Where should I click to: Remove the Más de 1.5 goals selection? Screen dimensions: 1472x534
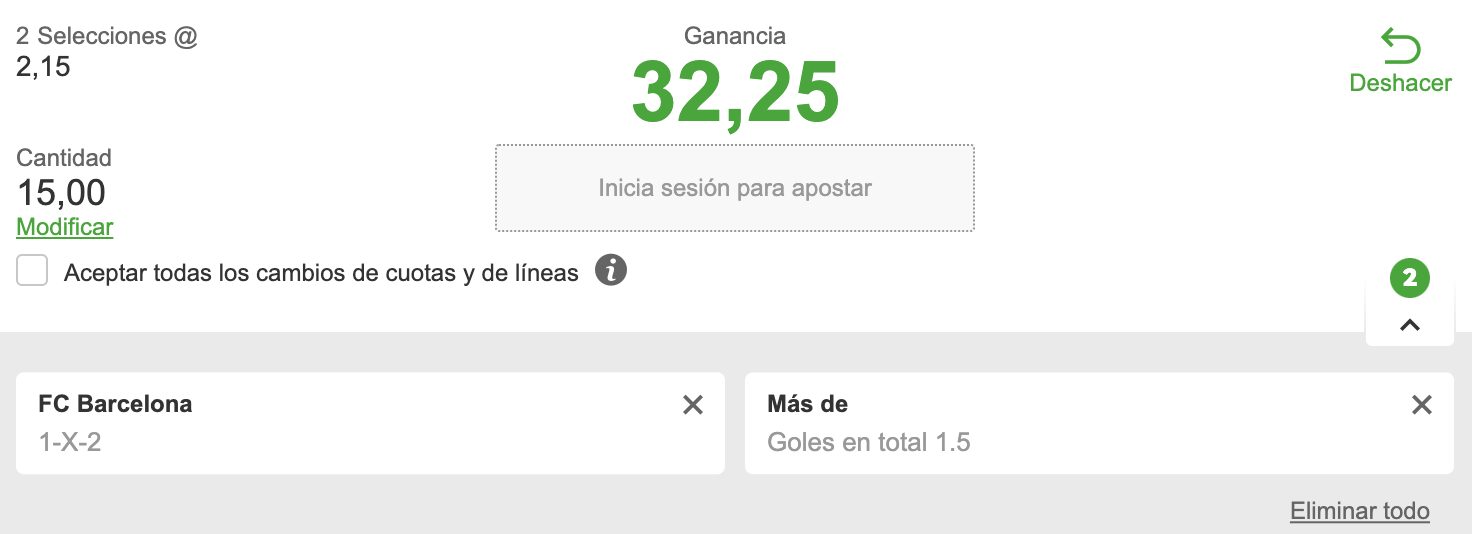tap(1421, 405)
